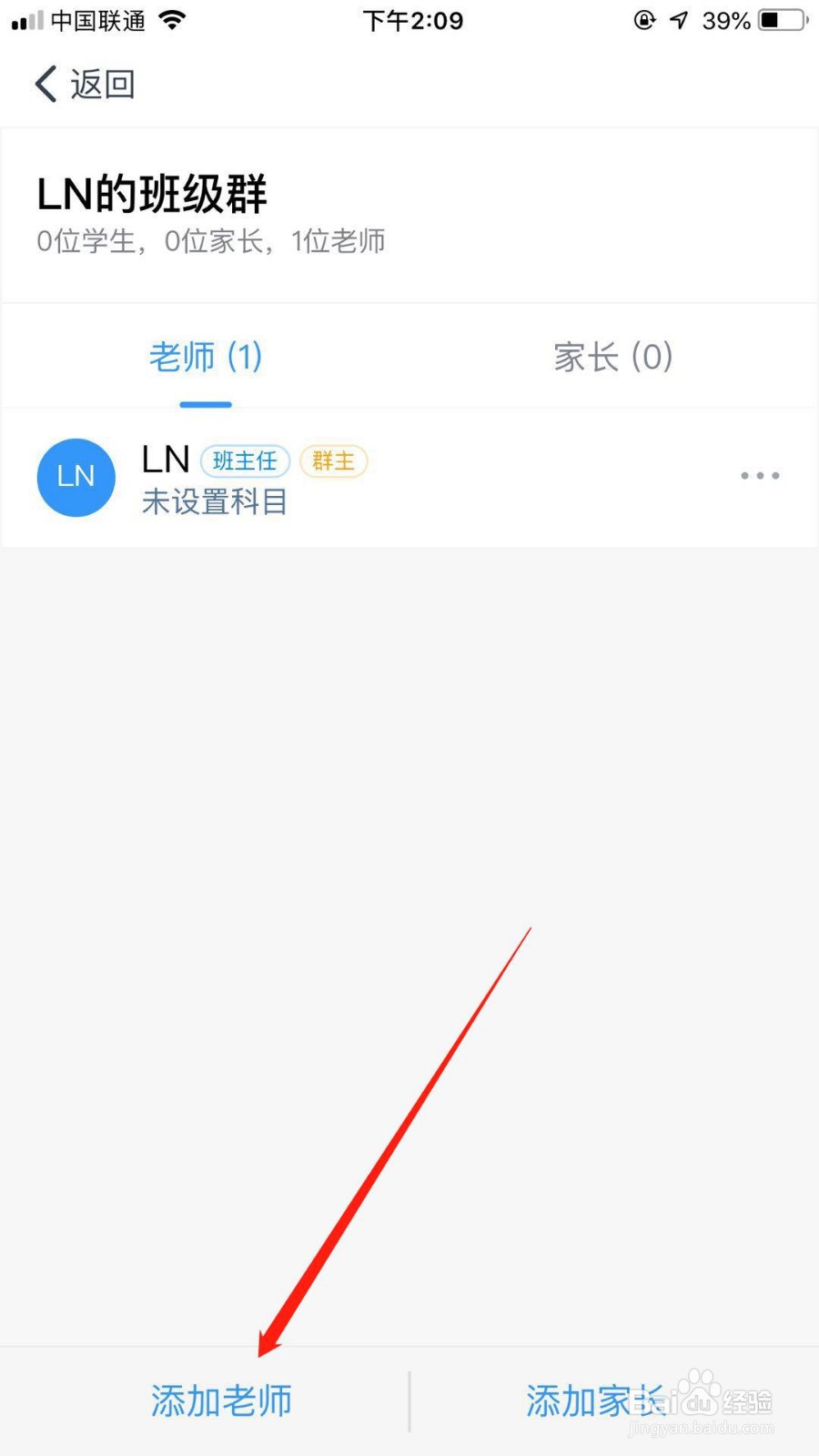Screen dimensions: 819x1456
Task: Select the 老师 (1) tab
Action: coord(205,357)
